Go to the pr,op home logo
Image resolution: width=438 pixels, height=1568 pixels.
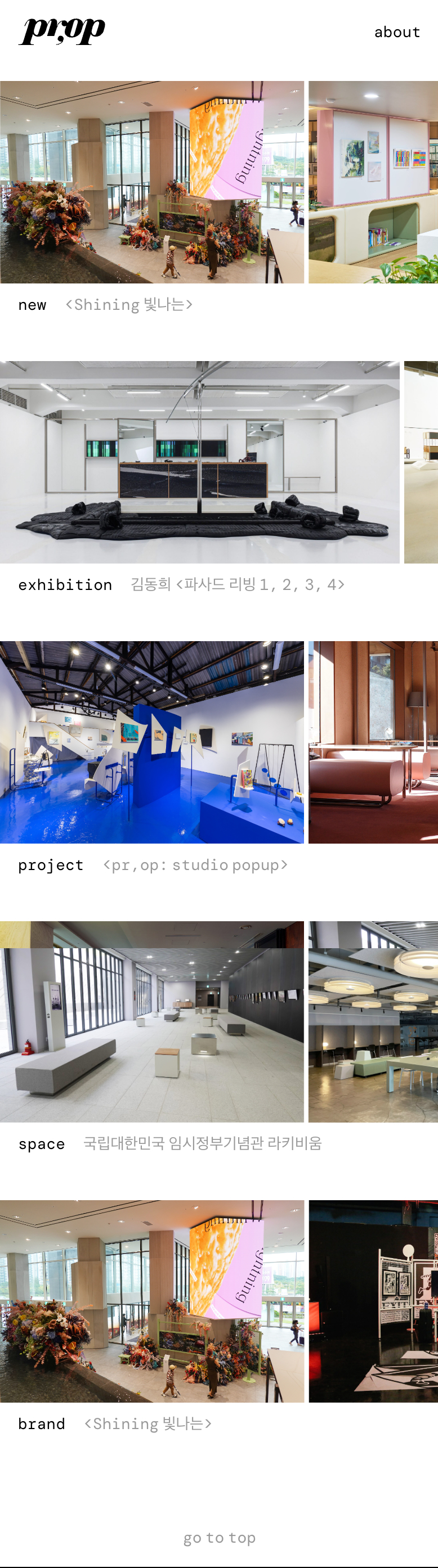(62, 30)
